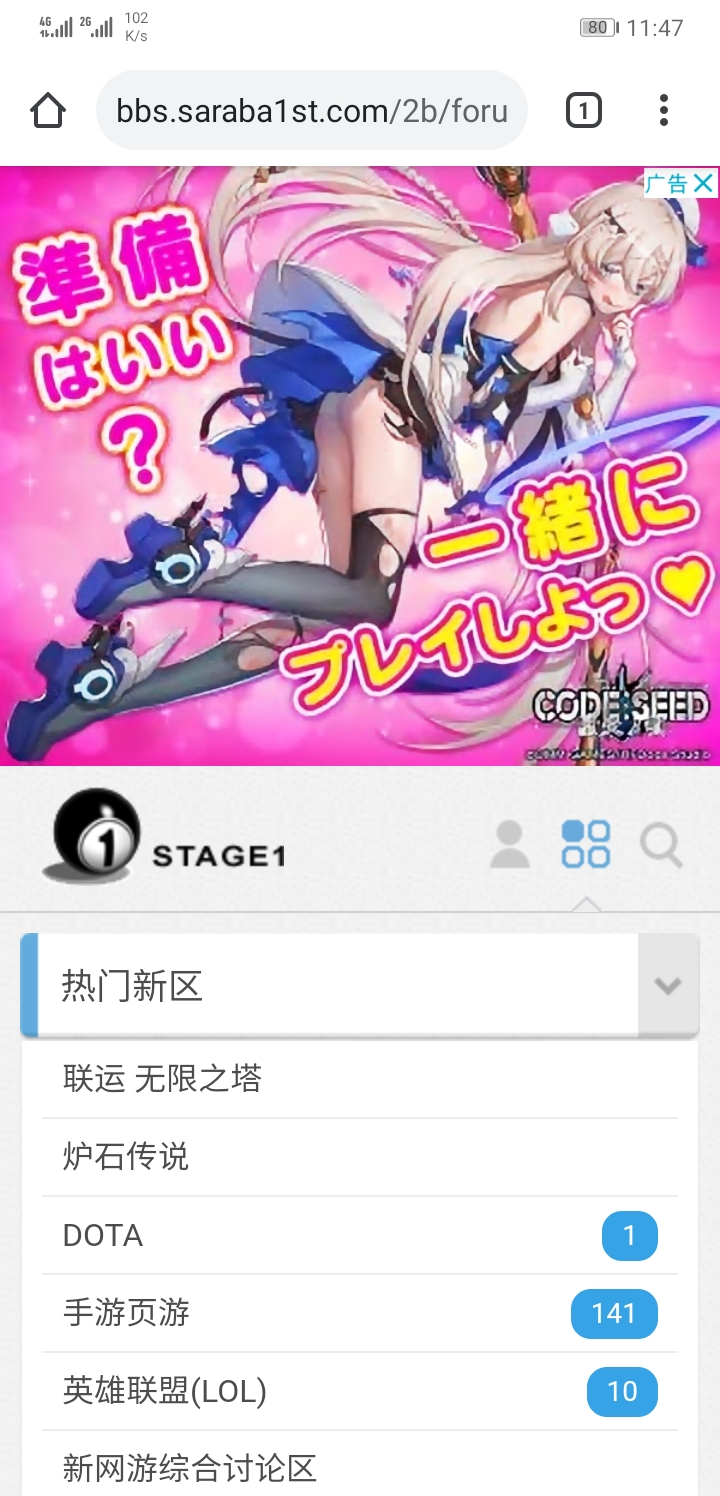
Task: Open the 英雄联盟(LOL) forum
Action: click(165, 1391)
